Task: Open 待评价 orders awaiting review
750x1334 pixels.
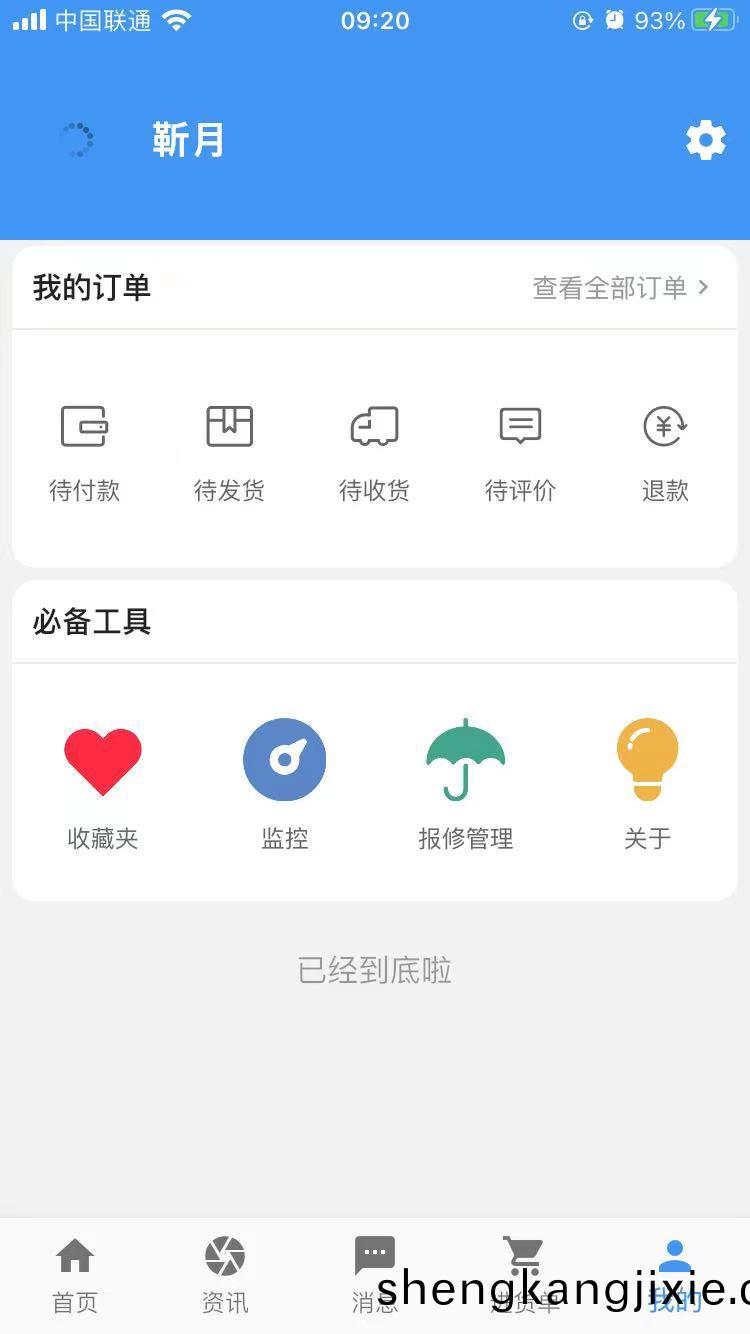Action: pyautogui.click(x=520, y=452)
